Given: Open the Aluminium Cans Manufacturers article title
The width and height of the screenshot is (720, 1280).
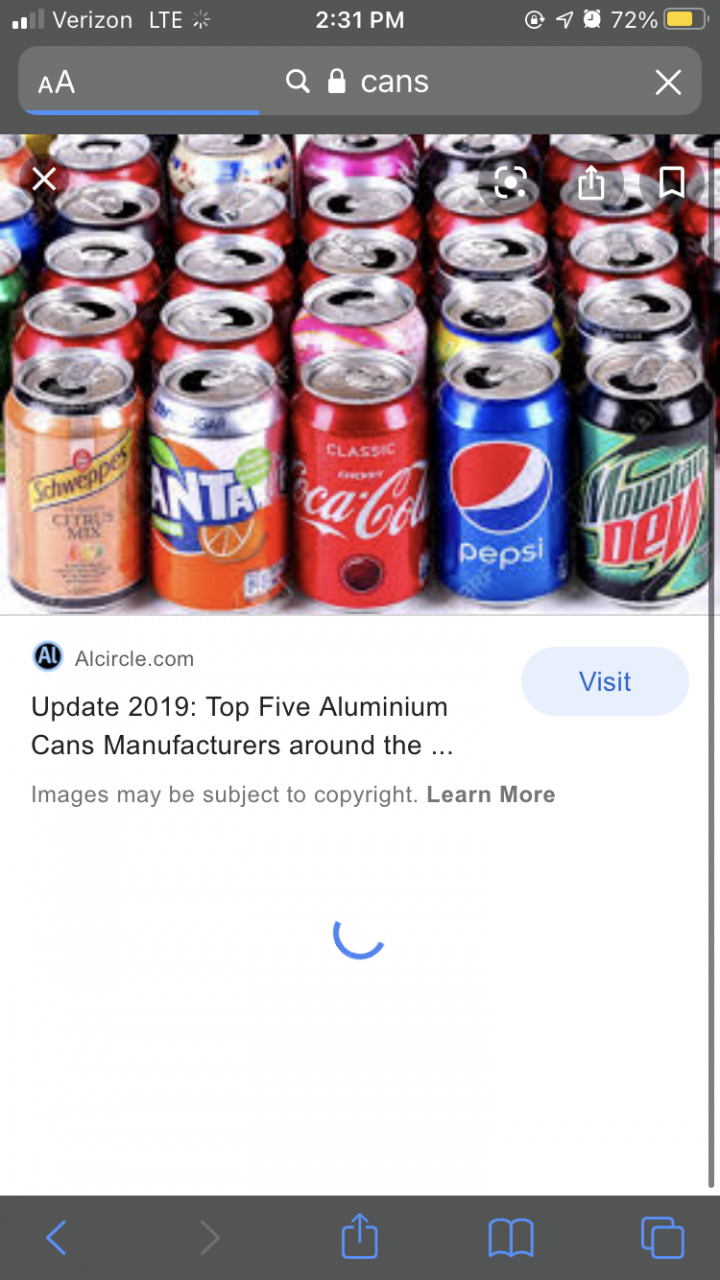Looking at the screenshot, I should coord(240,726).
